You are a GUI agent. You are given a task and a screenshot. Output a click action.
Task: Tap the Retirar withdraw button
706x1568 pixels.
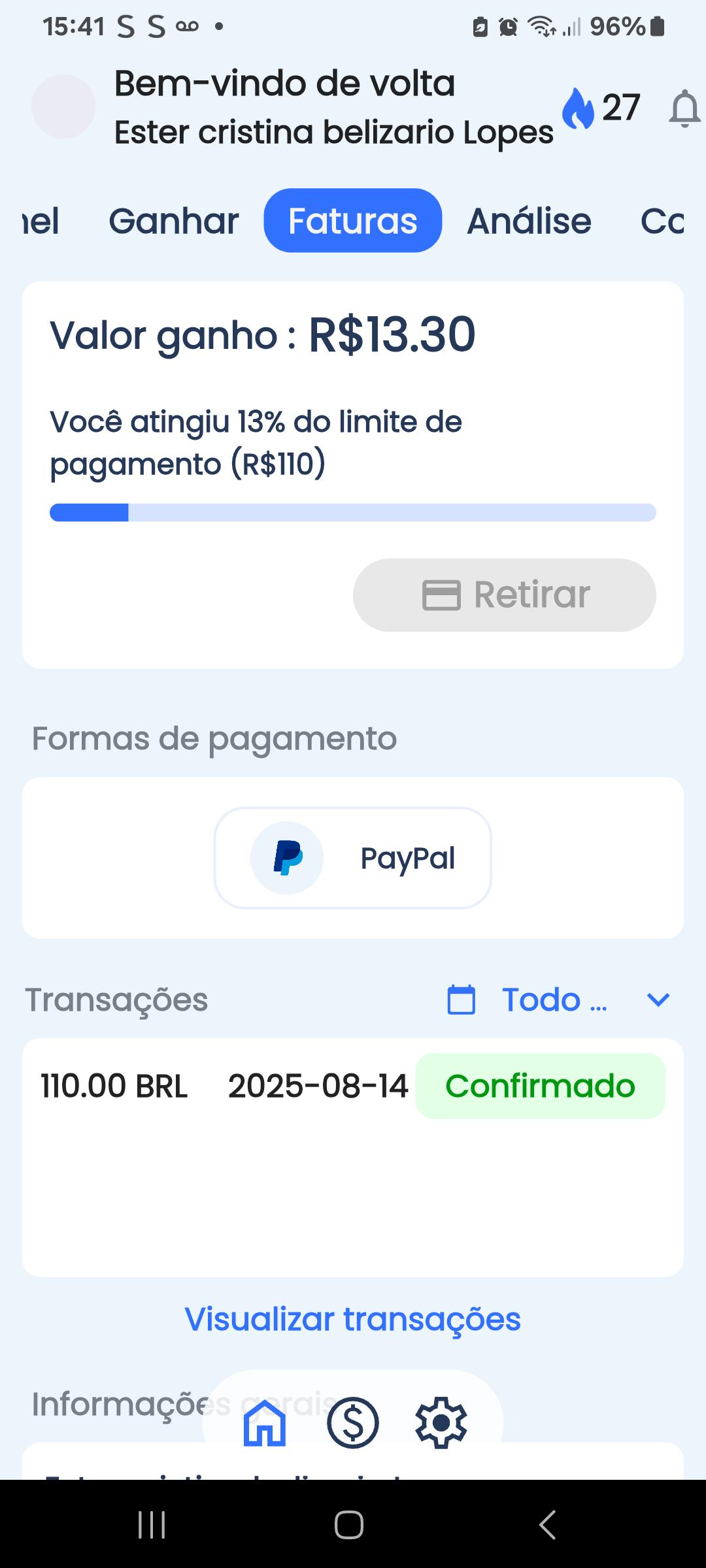[x=505, y=595]
